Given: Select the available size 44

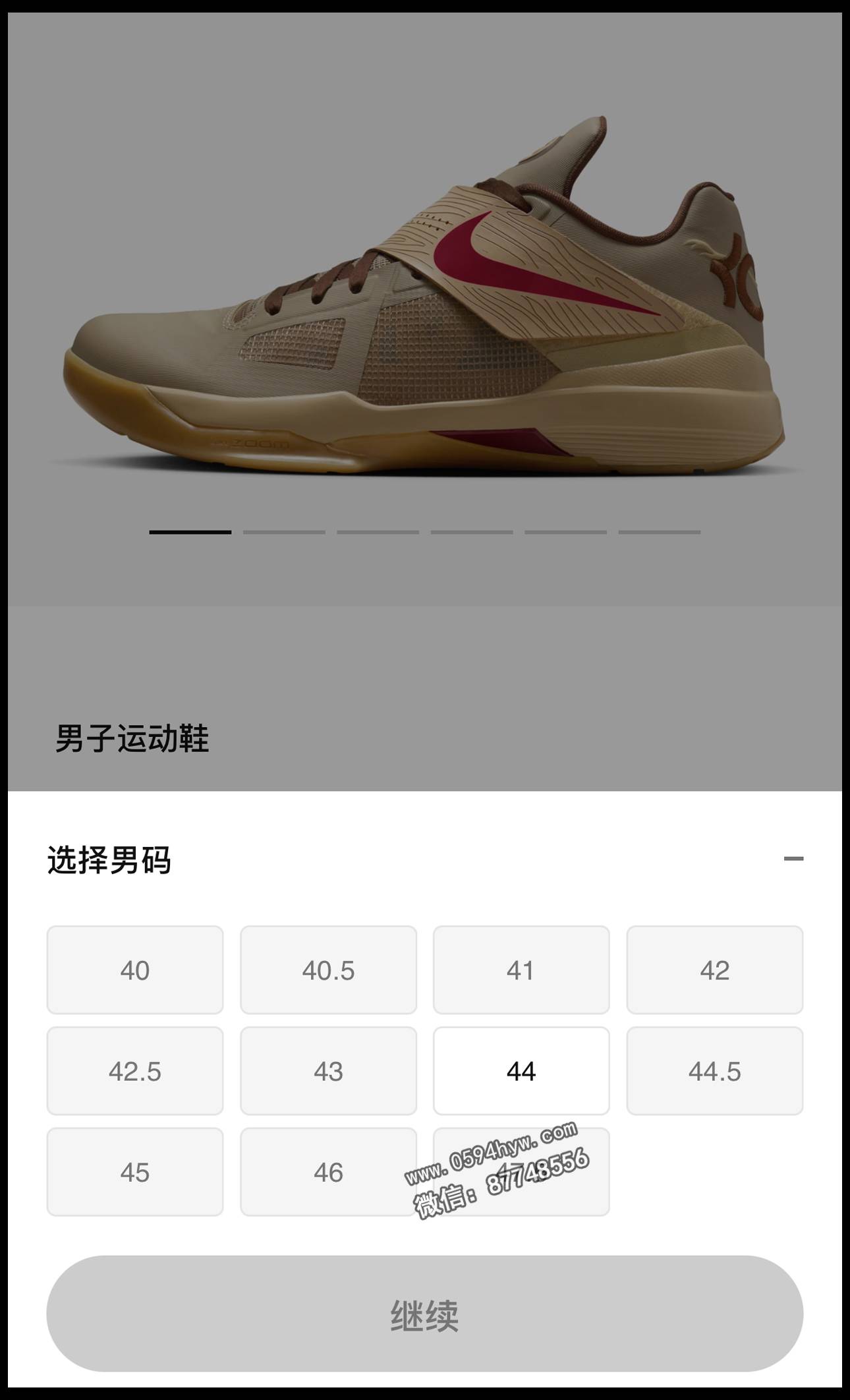Looking at the screenshot, I should pos(521,1071).
